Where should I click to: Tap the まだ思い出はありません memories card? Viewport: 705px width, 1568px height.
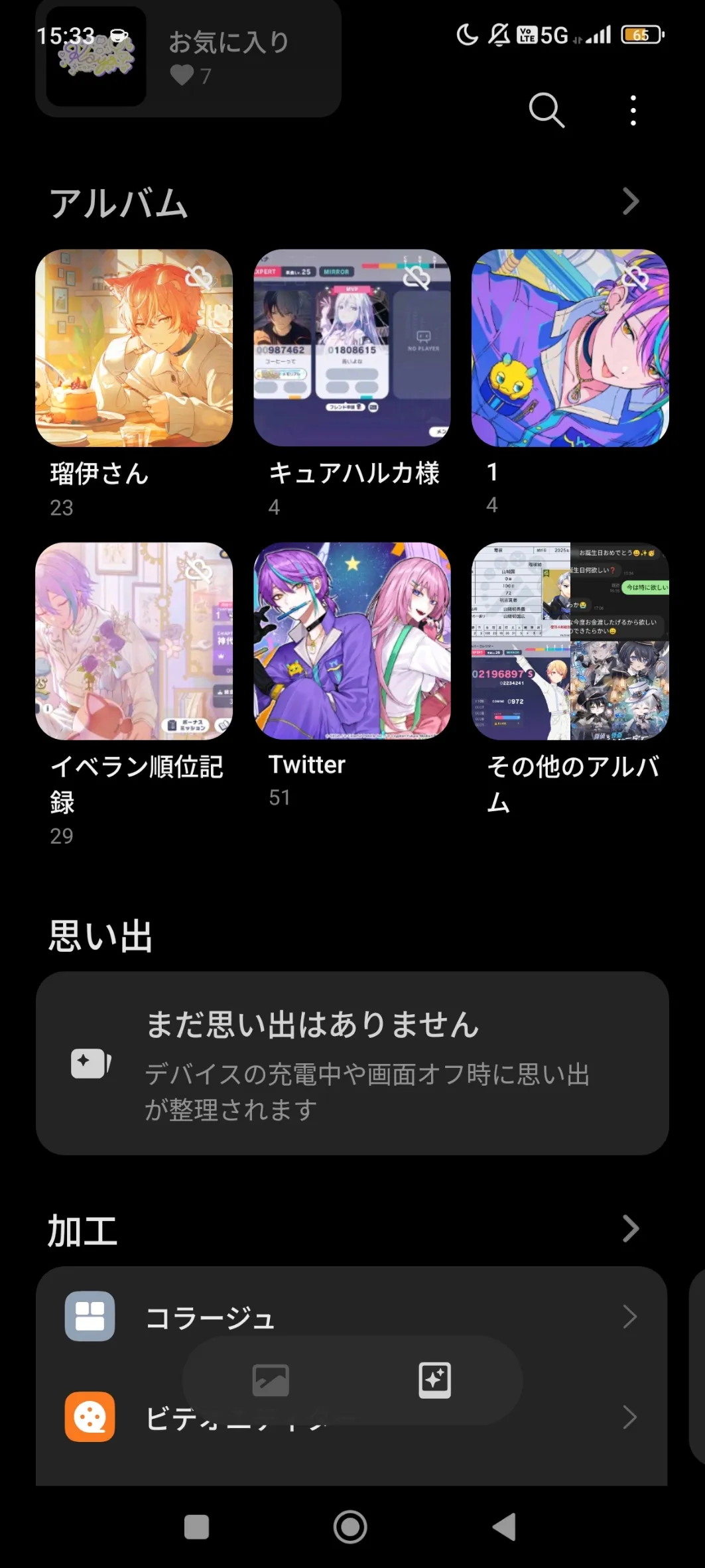[x=352, y=1063]
